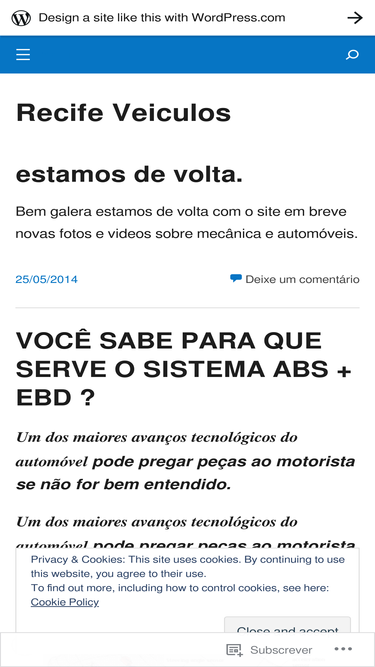Open the hamburger menu

pos(23,54)
